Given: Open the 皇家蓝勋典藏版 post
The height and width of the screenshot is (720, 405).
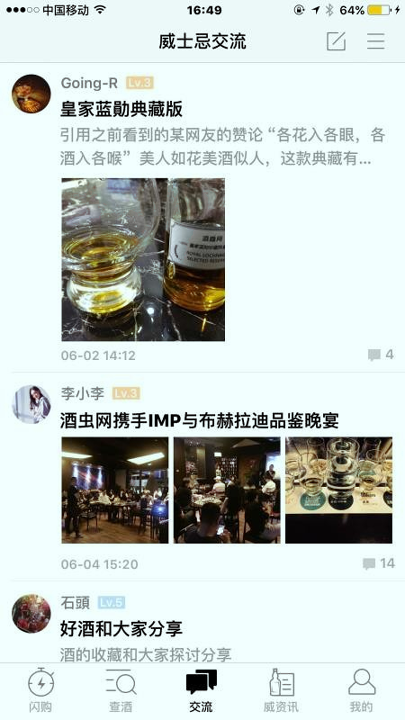Looking at the screenshot, I should click(x=122, y=109).
